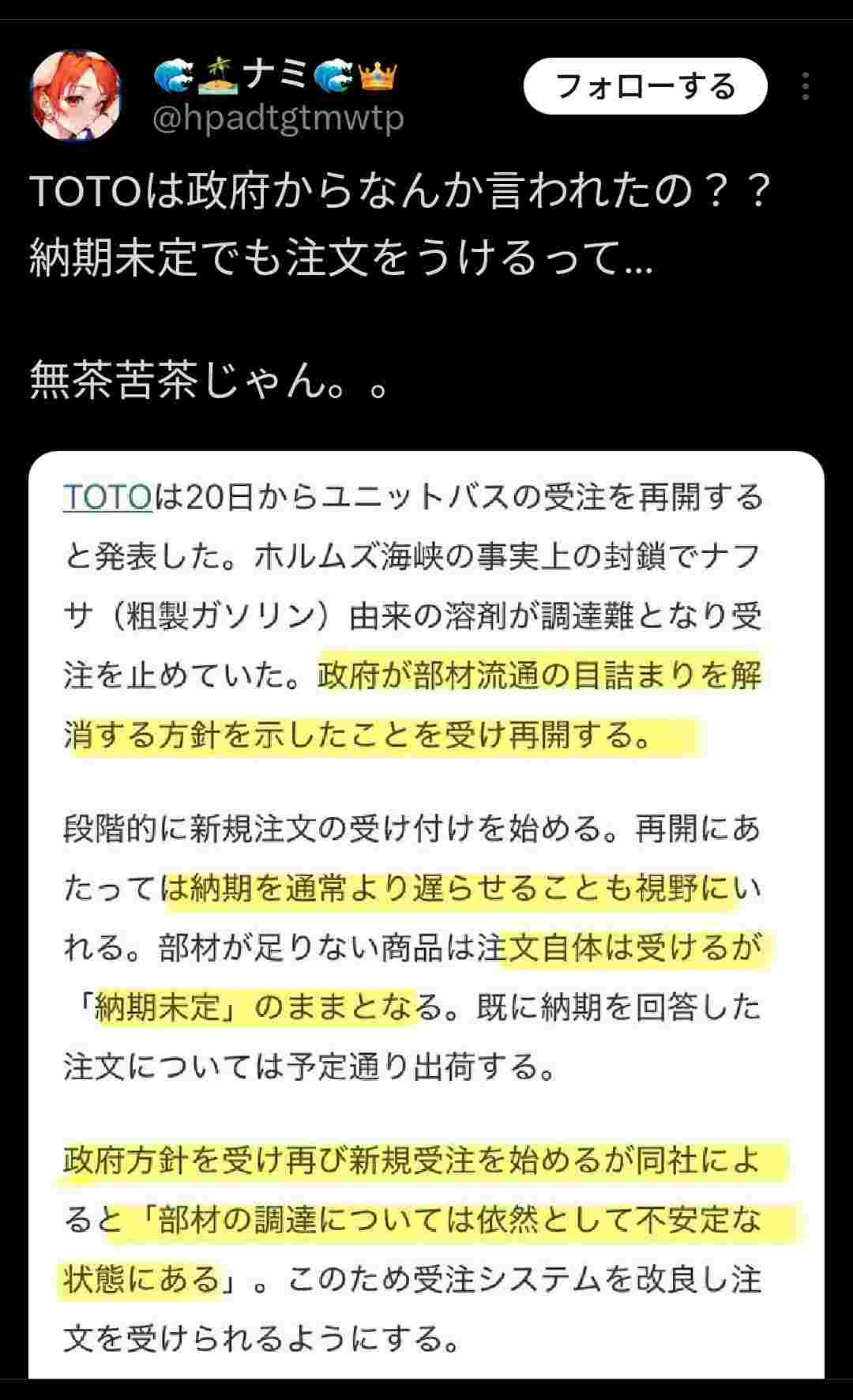The width and height of the screenshot is (853, 1400).
Task: Open the @hpadtgtmwtp profile handle
Action: (277, 119)
